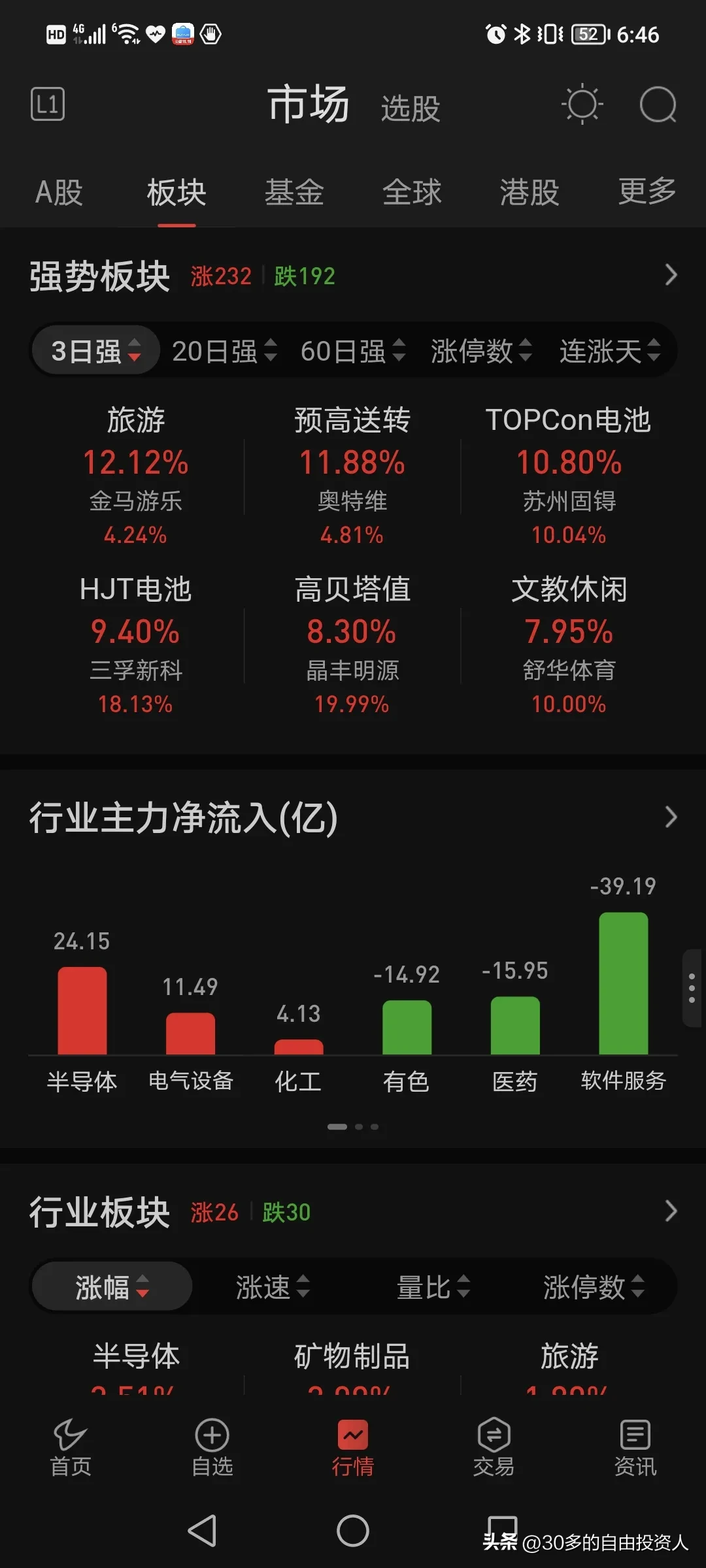Viewport: 706px width, 1568px height.
Task: Expand the 强势板块 section chevron
Action: tap(671, 275)
